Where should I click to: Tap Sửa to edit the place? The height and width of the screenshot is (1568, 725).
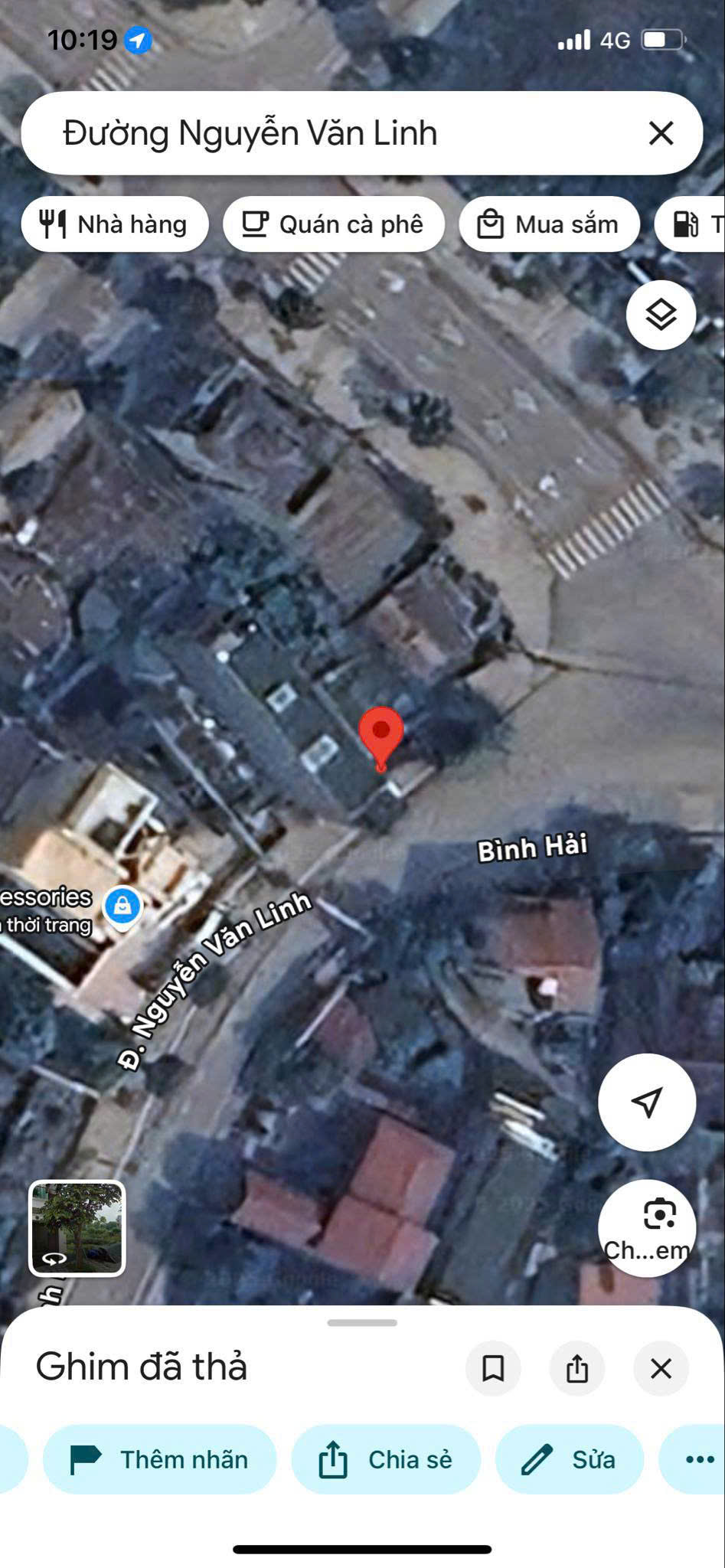pyautogui.click(x=569, y=1459)
